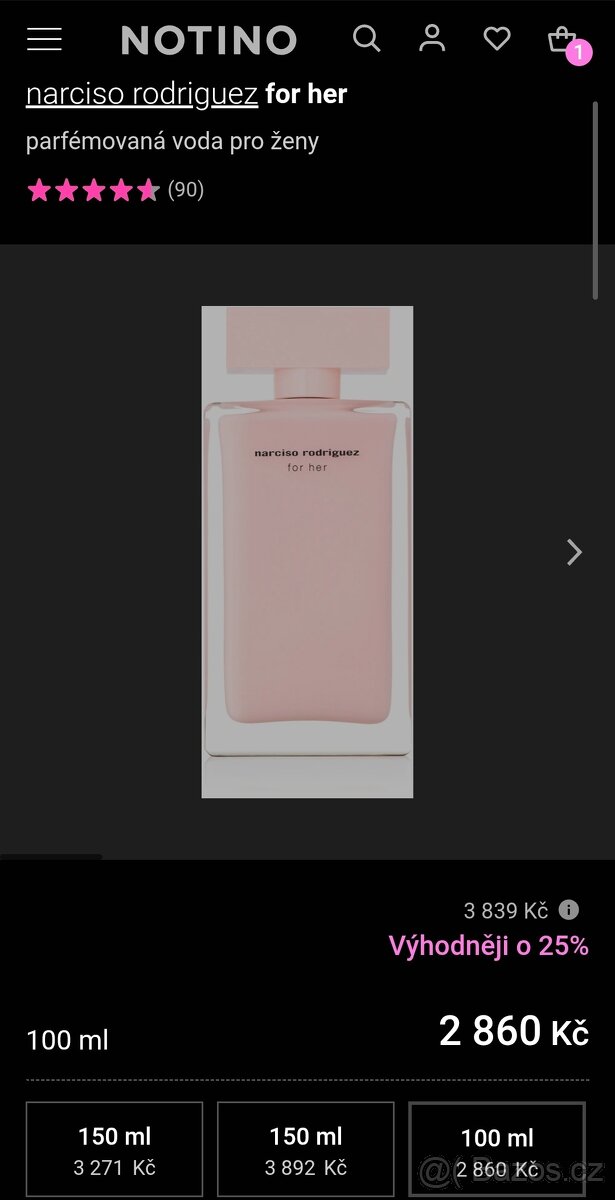The width and height of the screenshot is (615, 1200).
Task: Open the search icon
Action: pyautogui.click(x=367, y=39)
